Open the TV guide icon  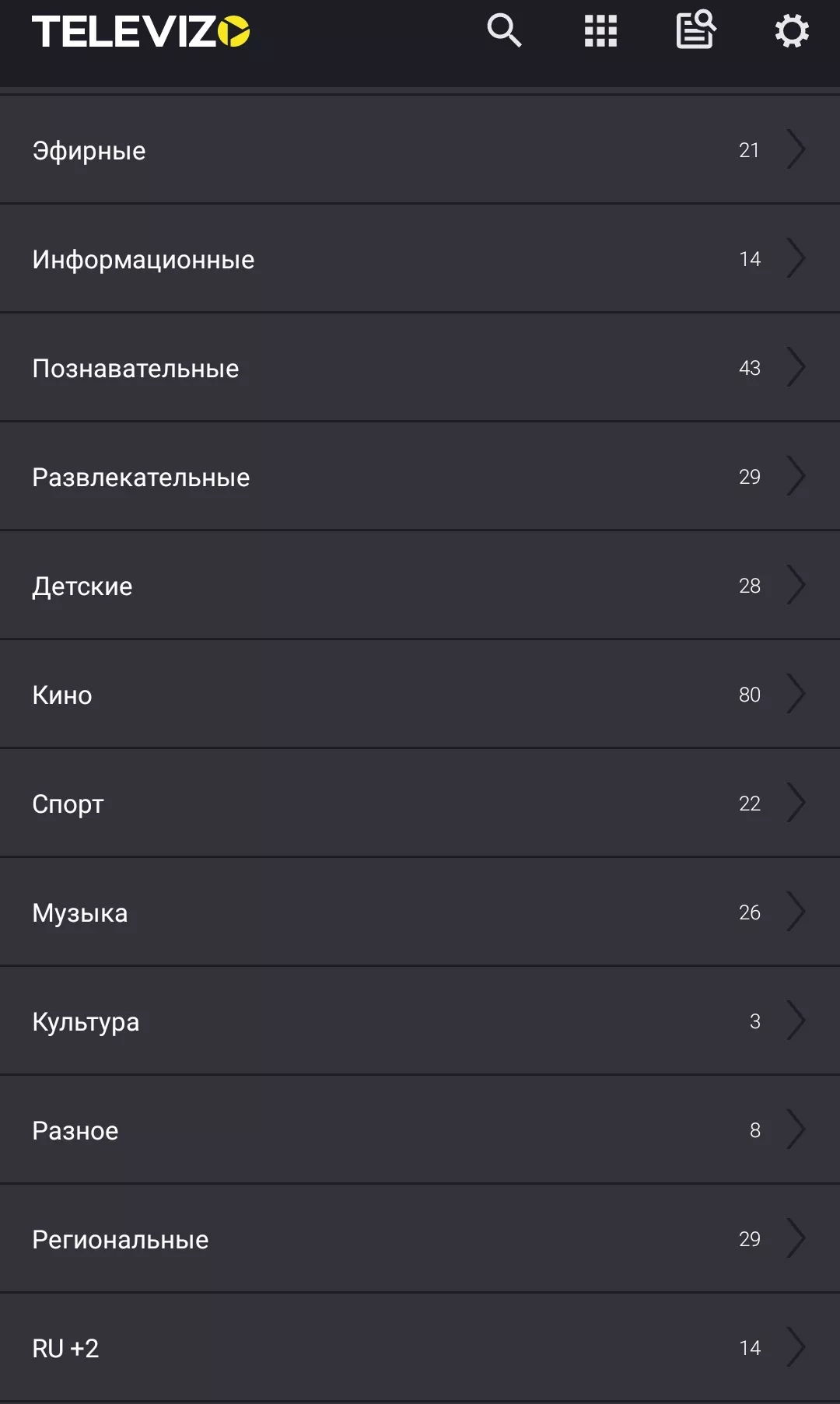click(x=696, y=30)
